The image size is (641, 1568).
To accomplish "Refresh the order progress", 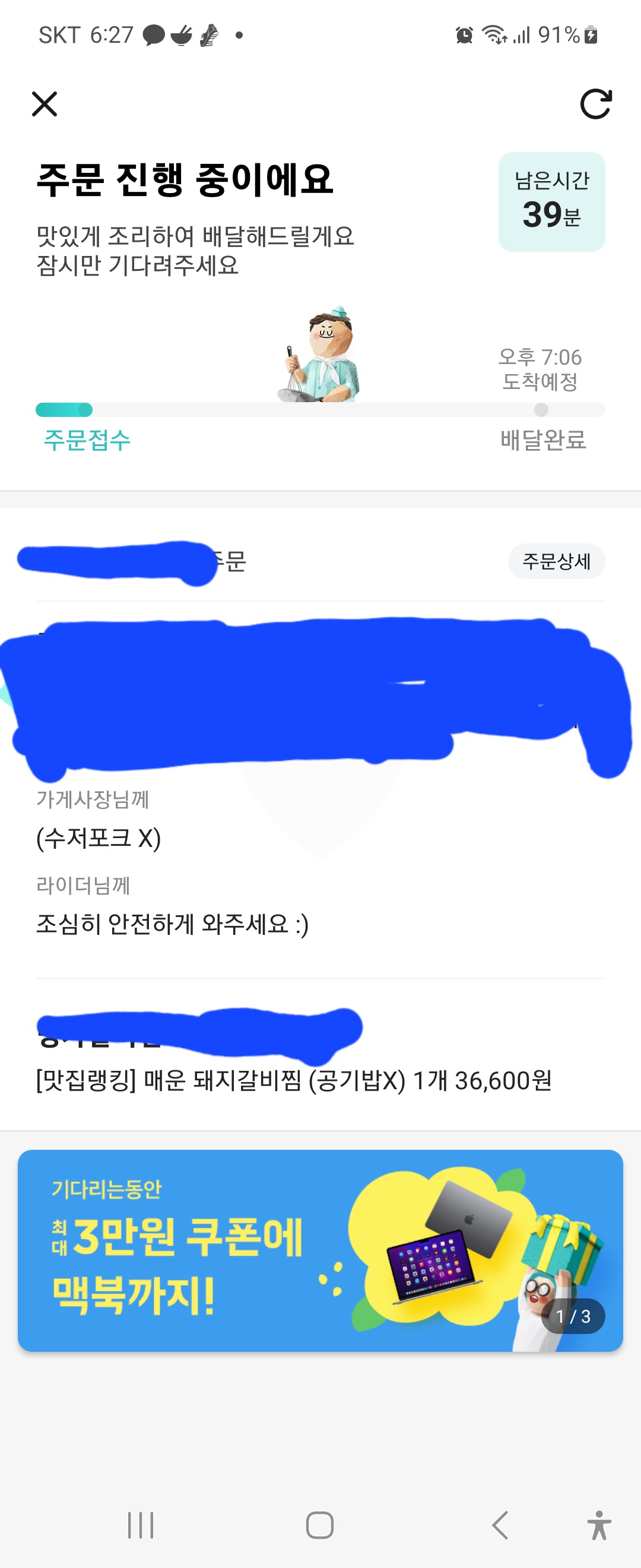I will click(595, 104).
